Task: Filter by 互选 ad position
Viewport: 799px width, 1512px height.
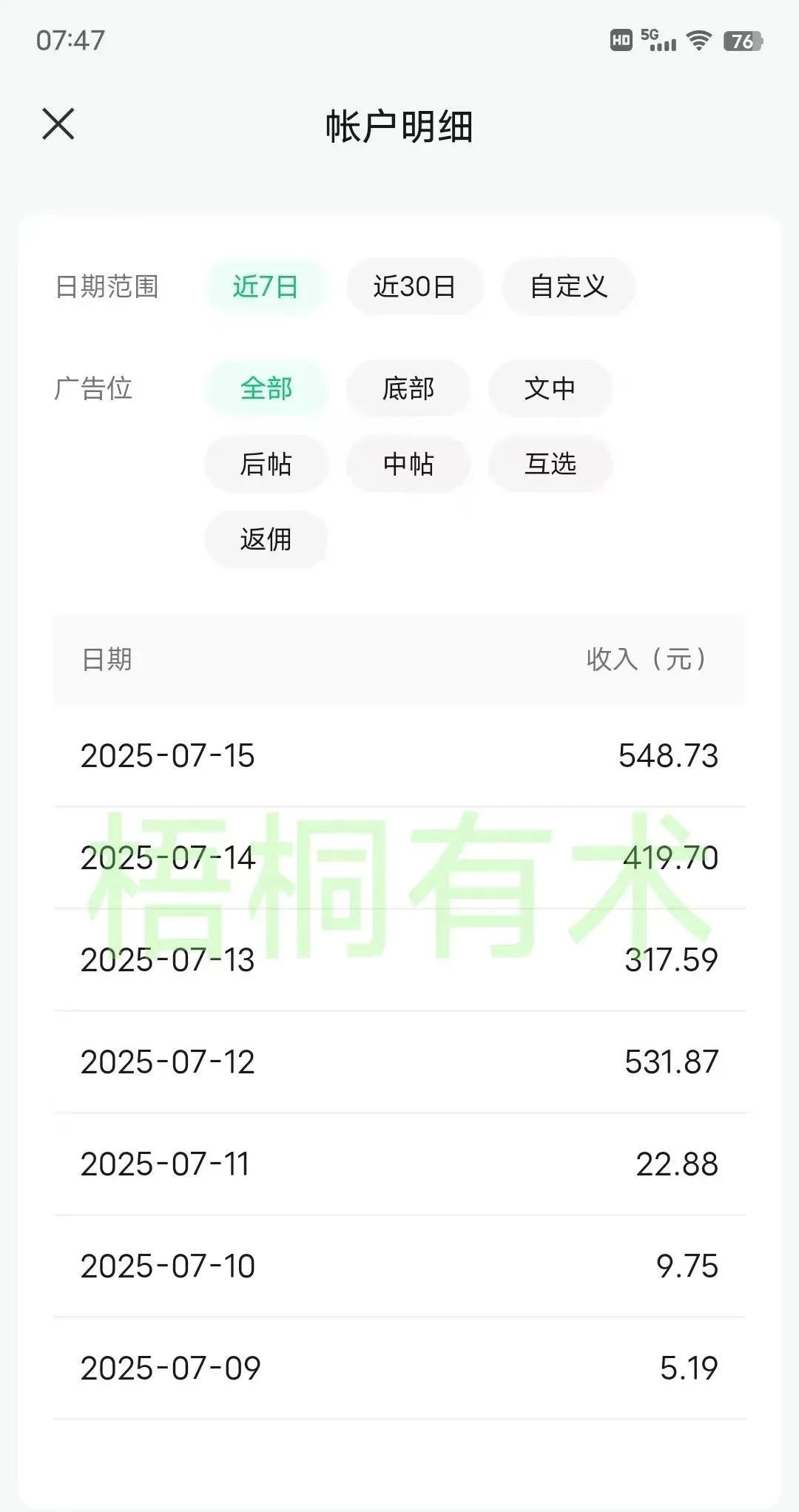Action: click(550, 464)
